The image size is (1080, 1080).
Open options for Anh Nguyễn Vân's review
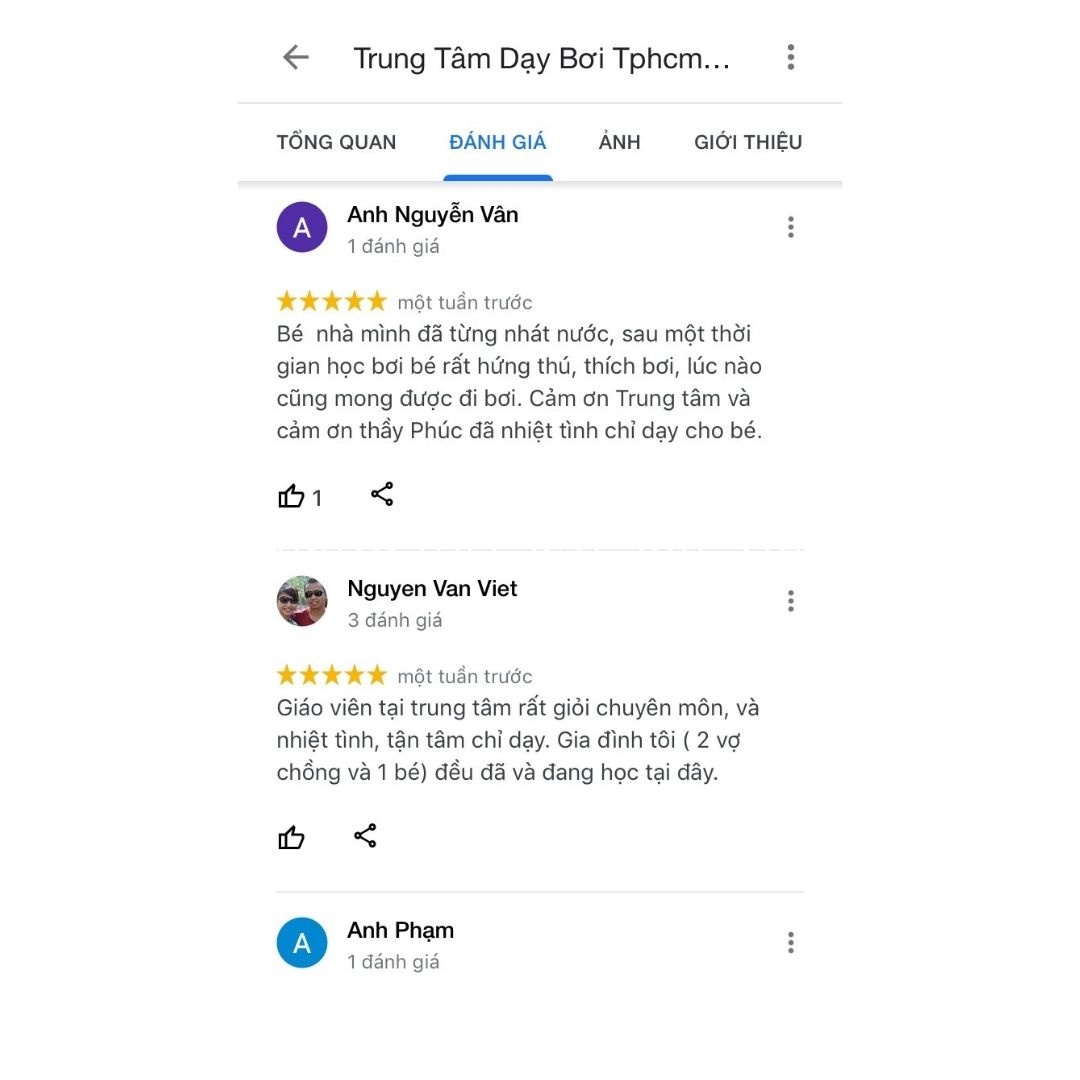[x=790, y=228]
